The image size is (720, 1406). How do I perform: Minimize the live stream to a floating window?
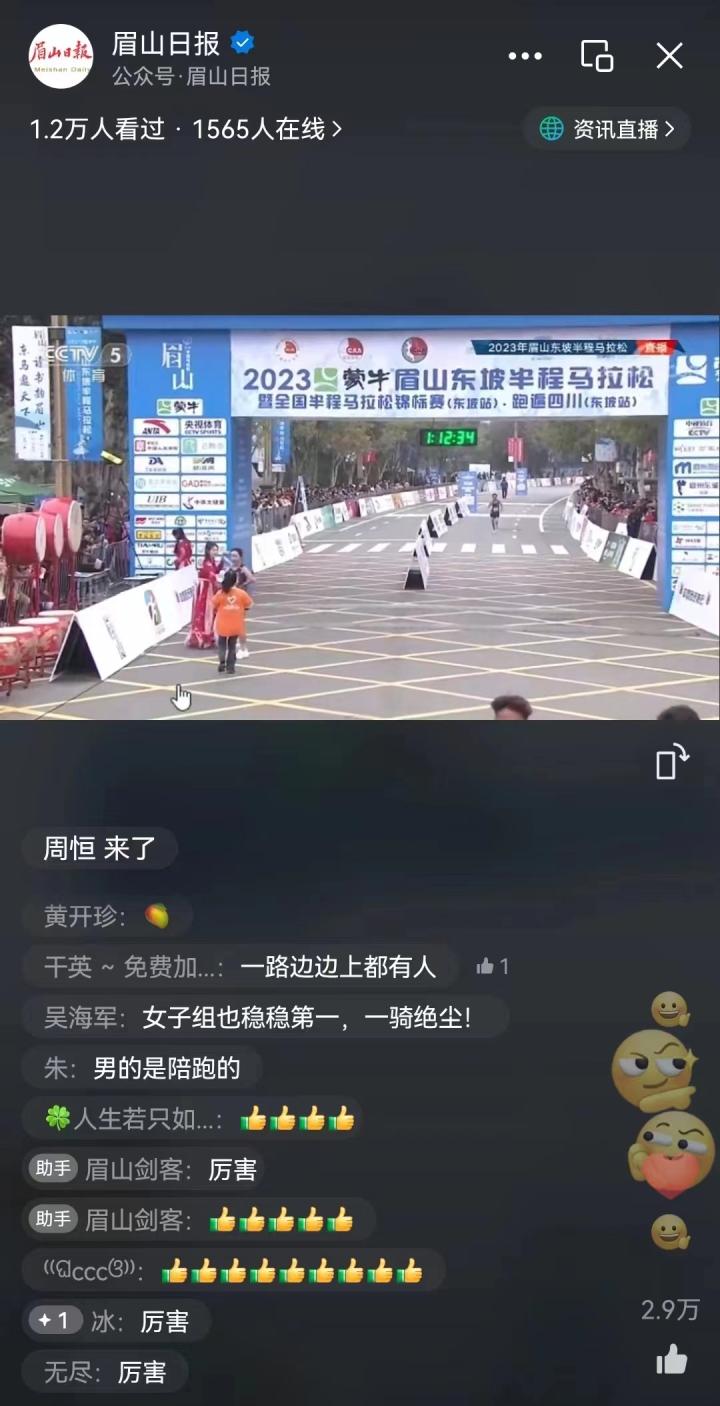(597, 56)
